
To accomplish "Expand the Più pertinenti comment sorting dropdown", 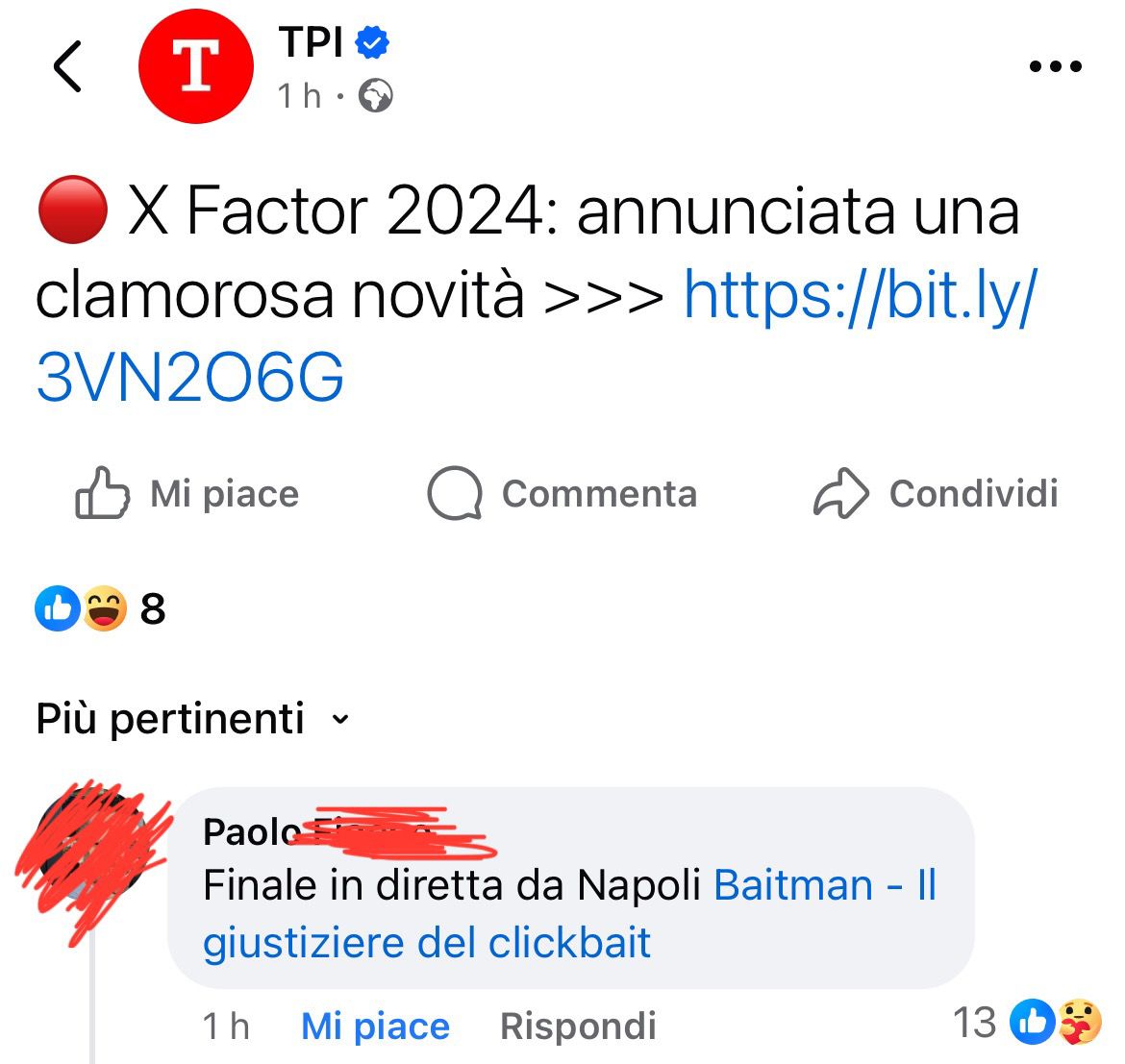I will pyautogui.click(x=193, y=719).
